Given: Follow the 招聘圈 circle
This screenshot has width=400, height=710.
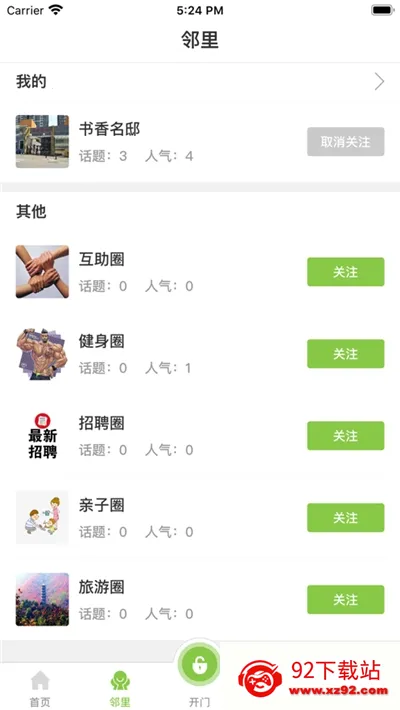Looking at the screenshot, I should click(346, 436).
